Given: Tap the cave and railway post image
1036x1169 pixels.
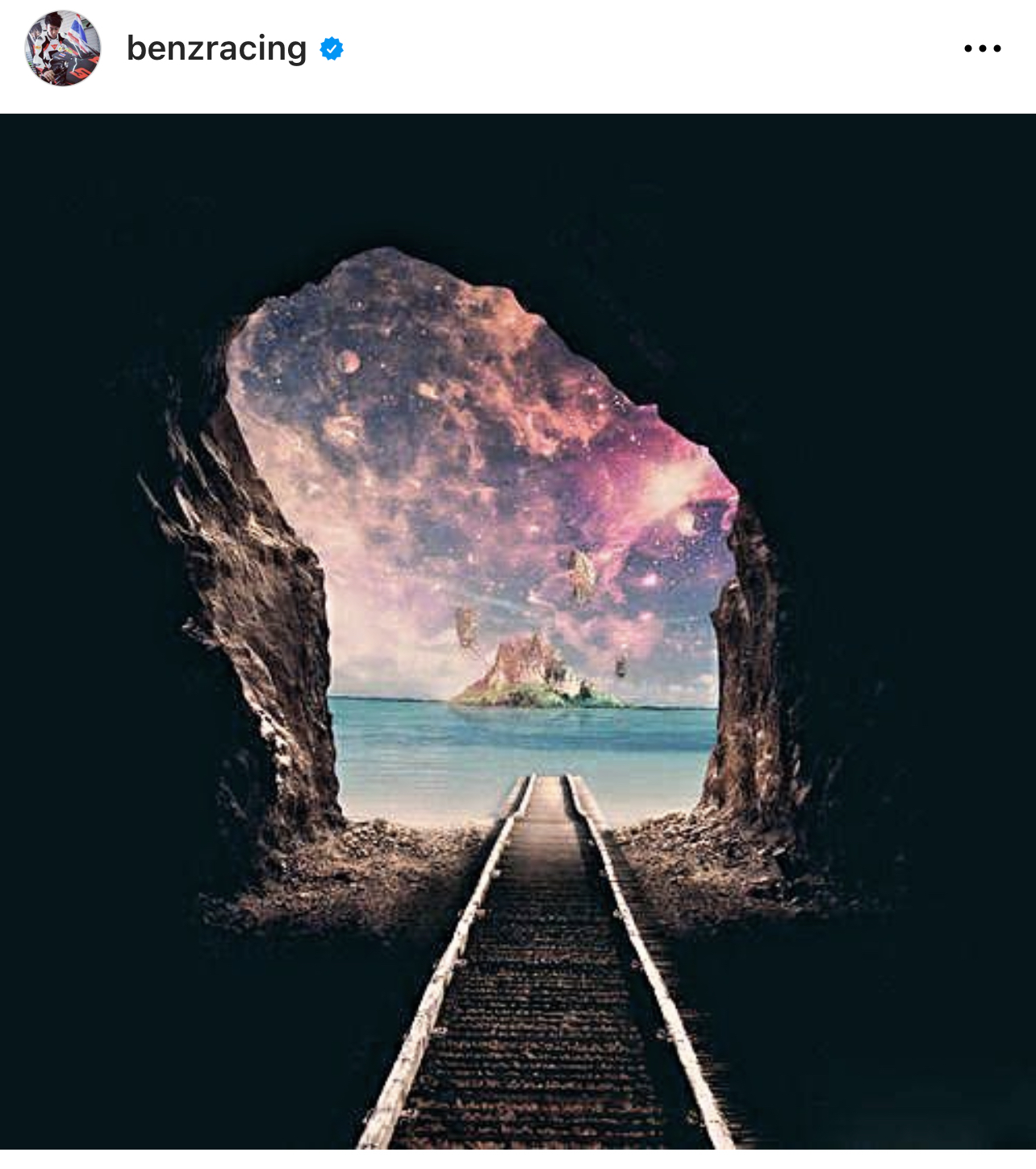Looking at the screenshot, I should 518,631.
